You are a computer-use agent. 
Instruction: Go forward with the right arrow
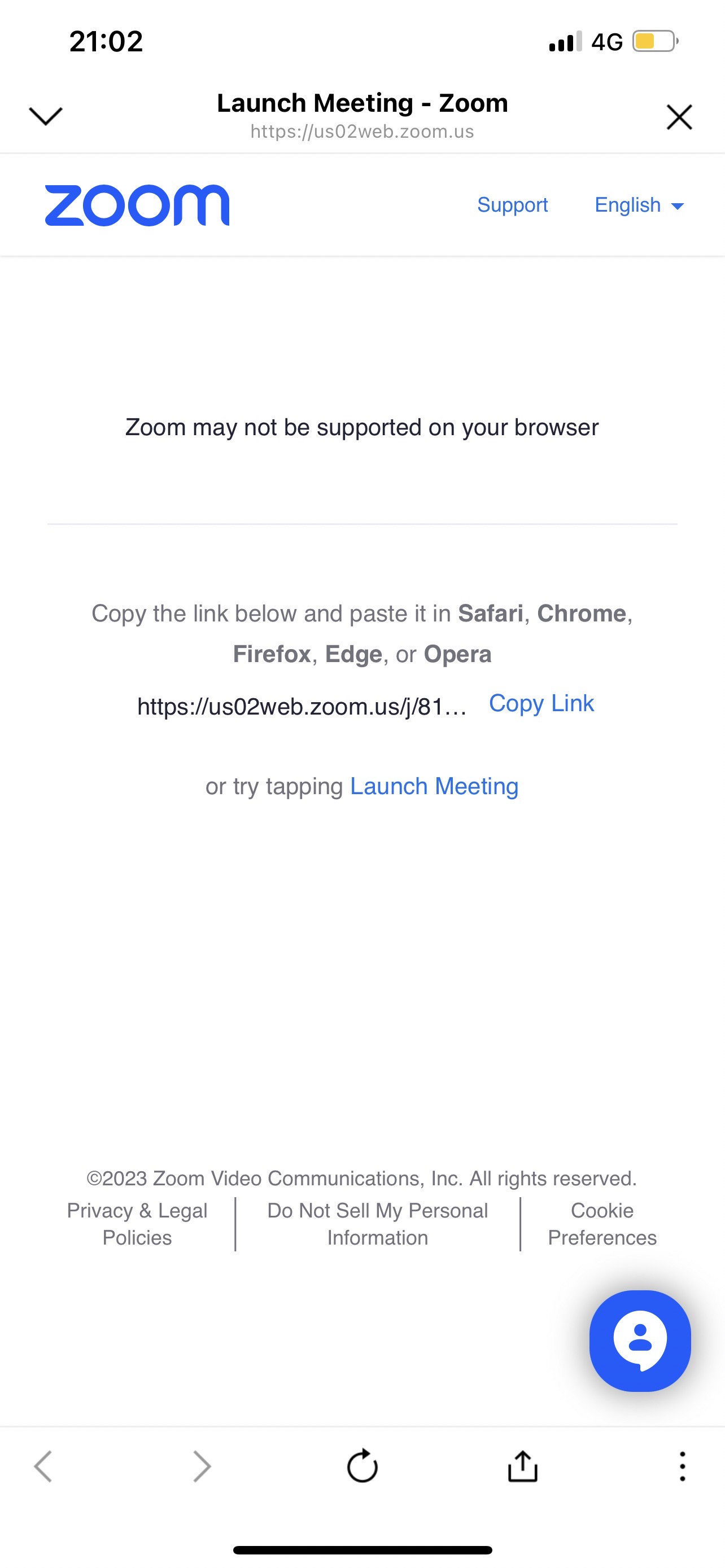202,1466
